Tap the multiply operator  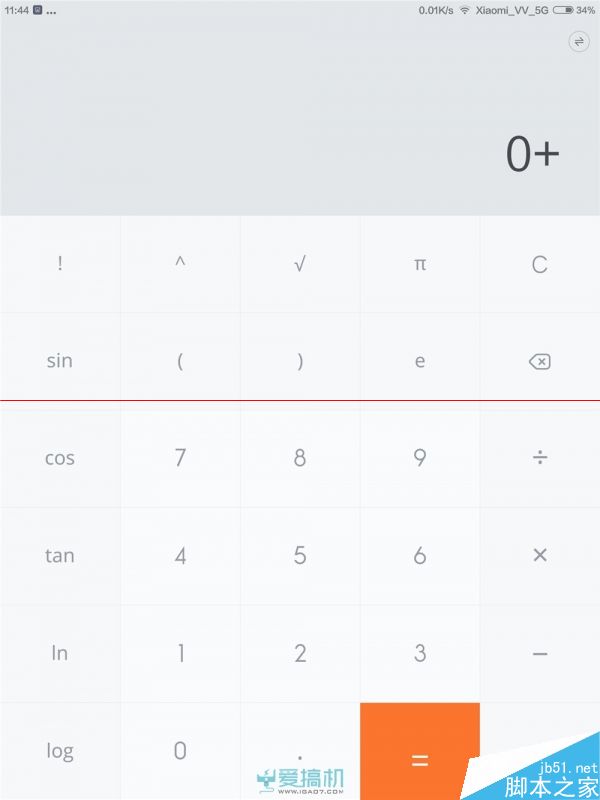pos(539,555)
